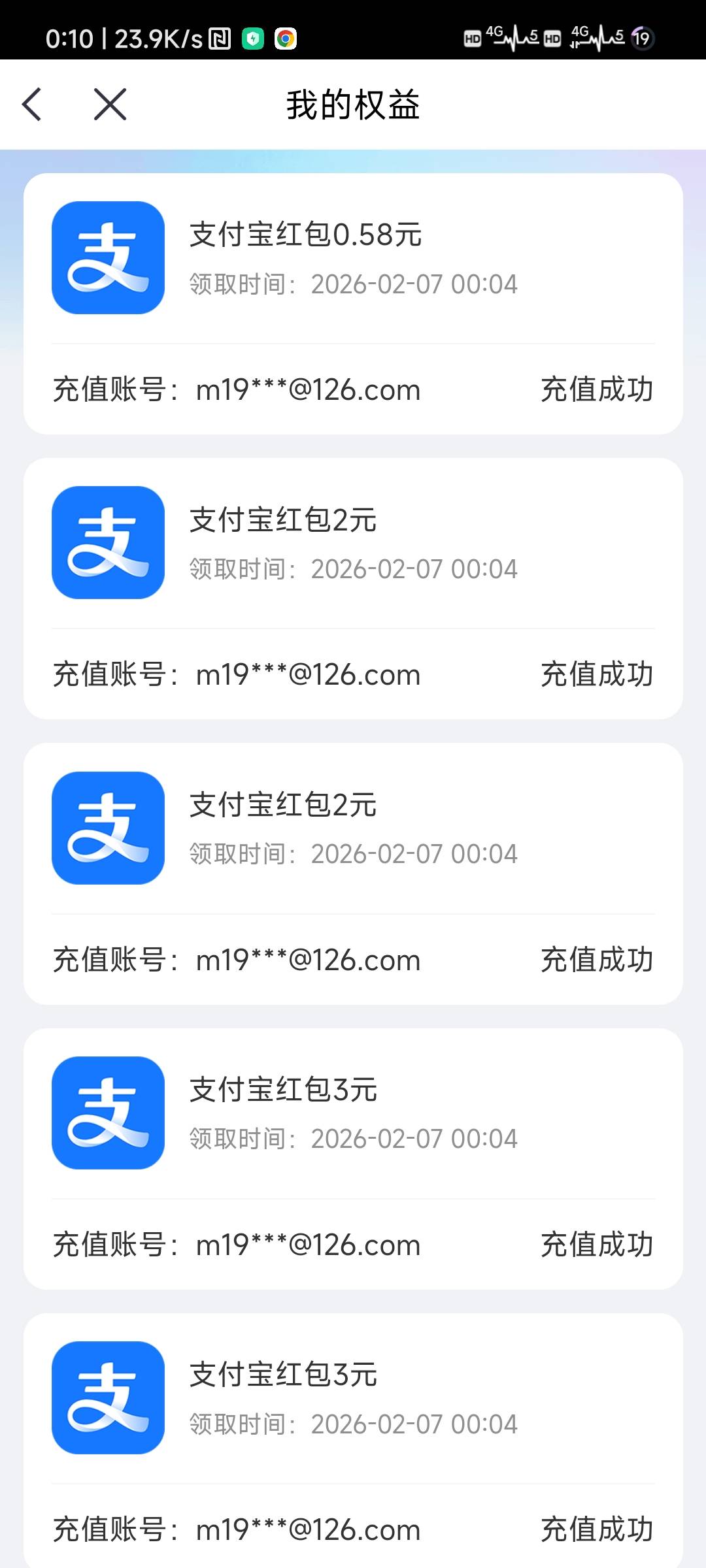Go back using the header arrow
The width and height of the screenshot is (706, 1568).
click(31, 105)
